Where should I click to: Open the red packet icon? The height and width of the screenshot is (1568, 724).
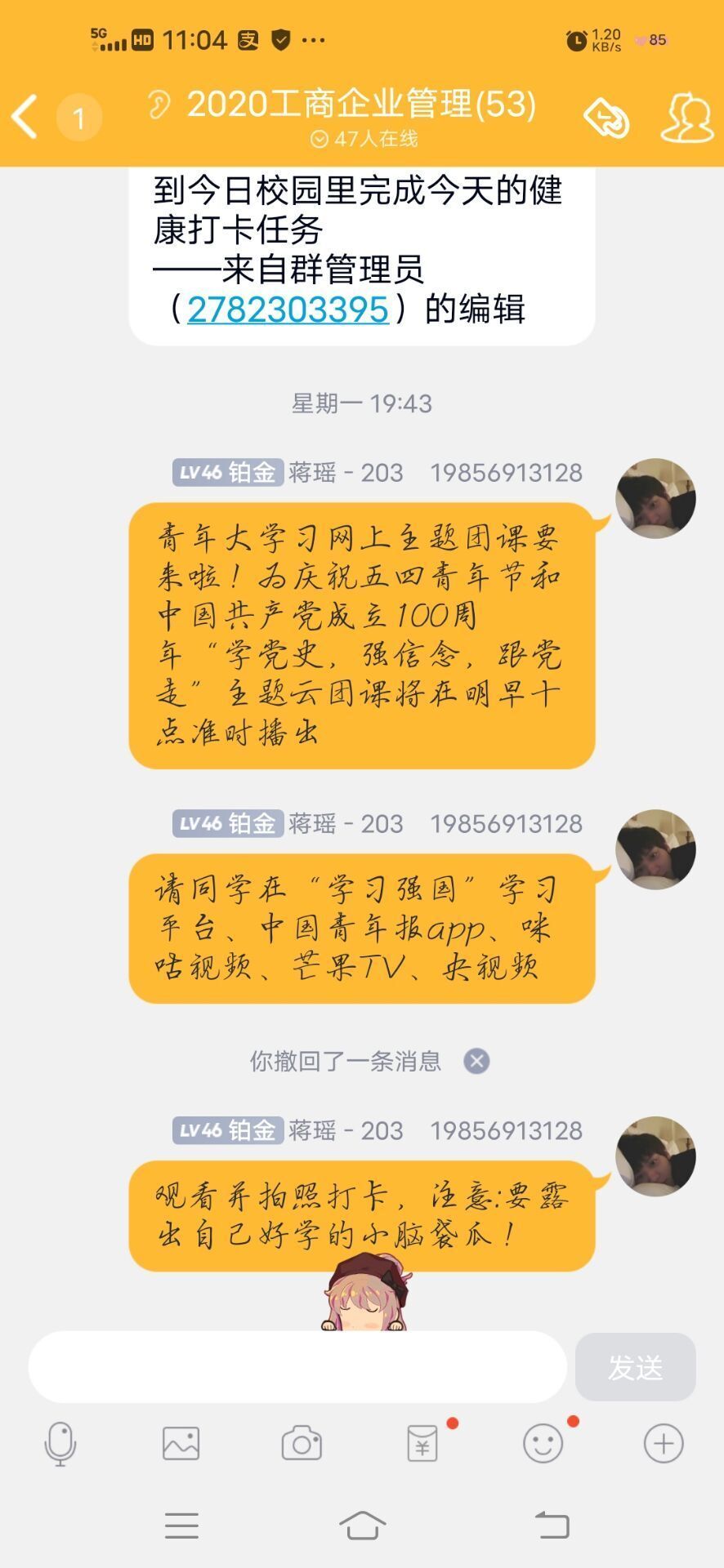[x=422, y=1443]
